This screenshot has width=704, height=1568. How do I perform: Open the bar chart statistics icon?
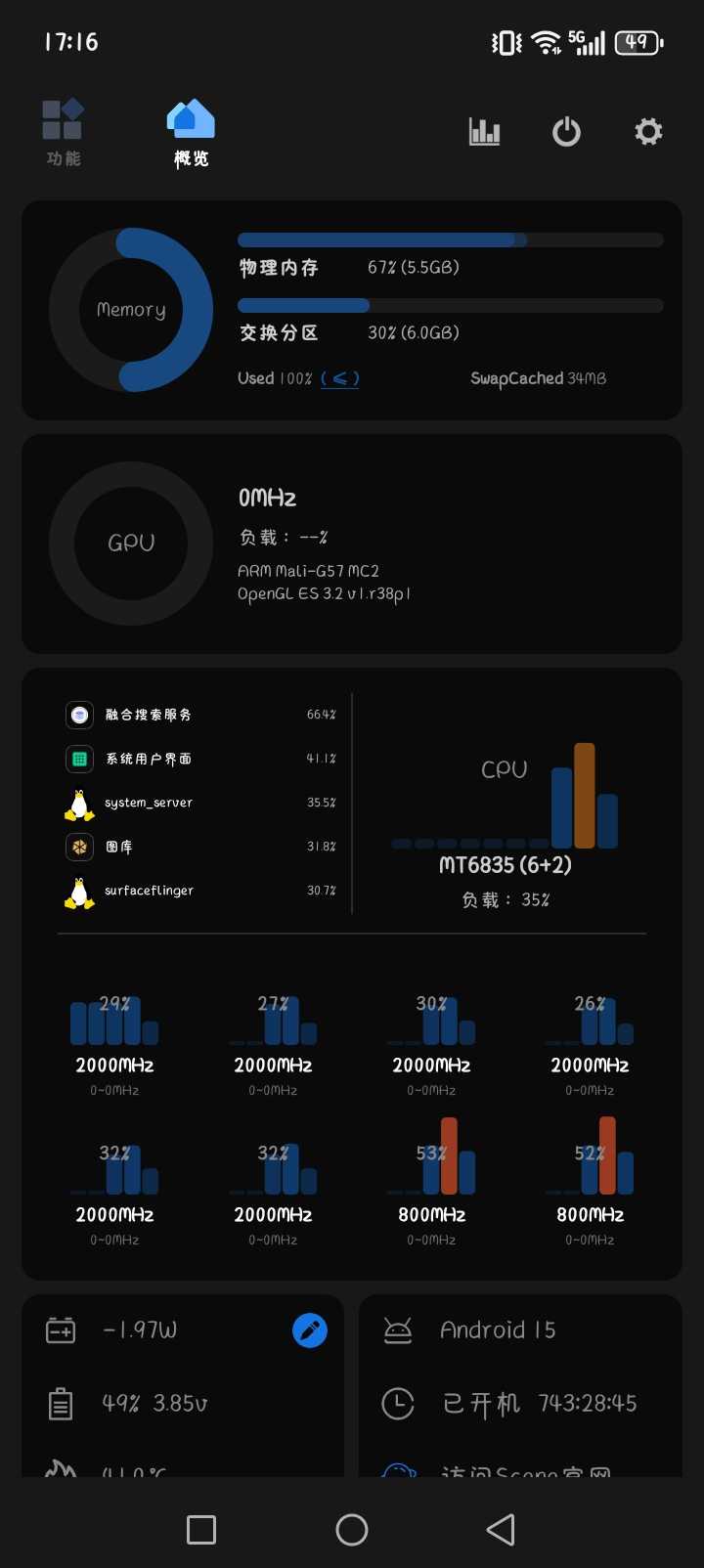(484, 131)
